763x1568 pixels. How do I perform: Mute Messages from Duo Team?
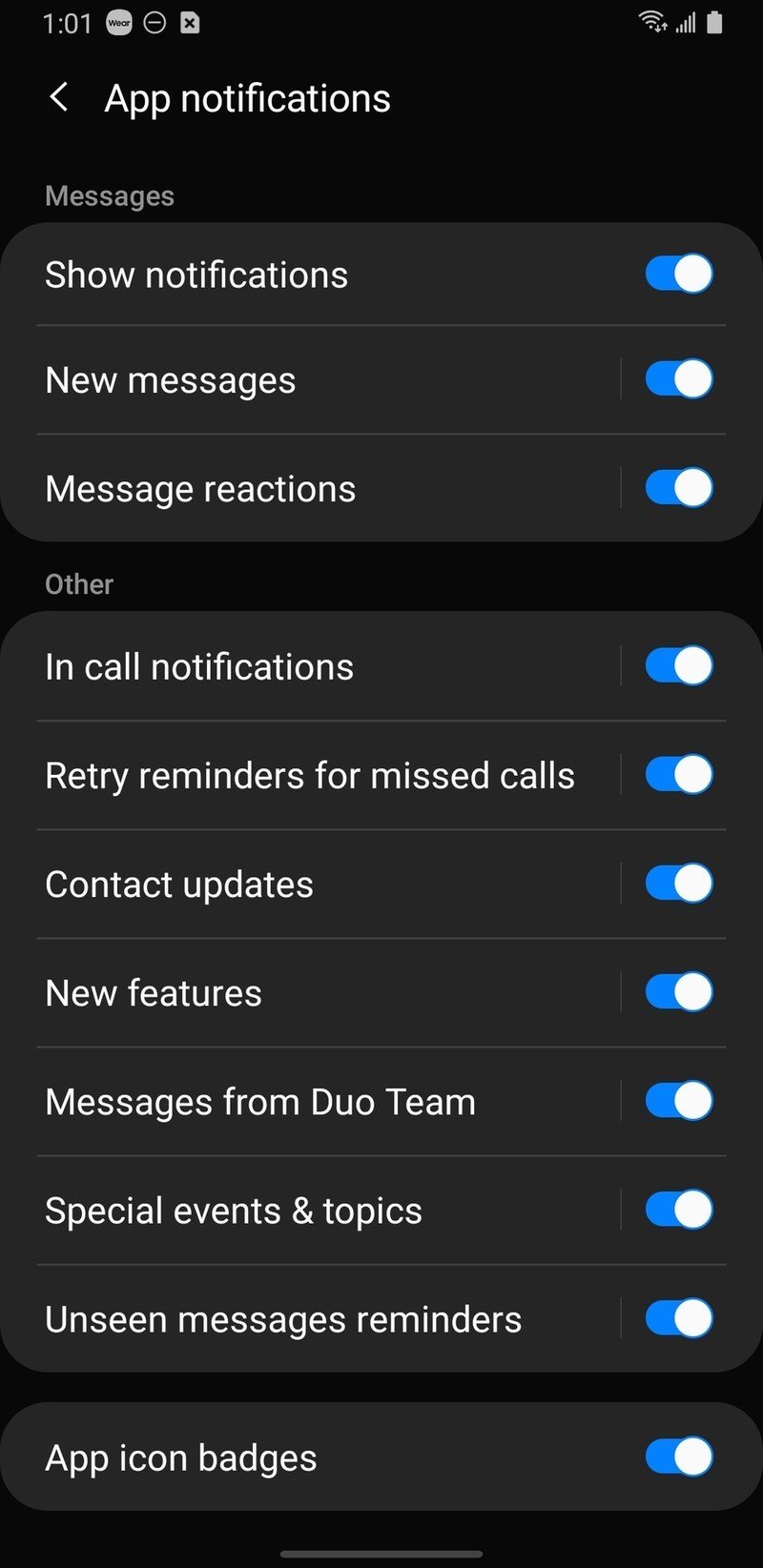tap(678, 1101)
